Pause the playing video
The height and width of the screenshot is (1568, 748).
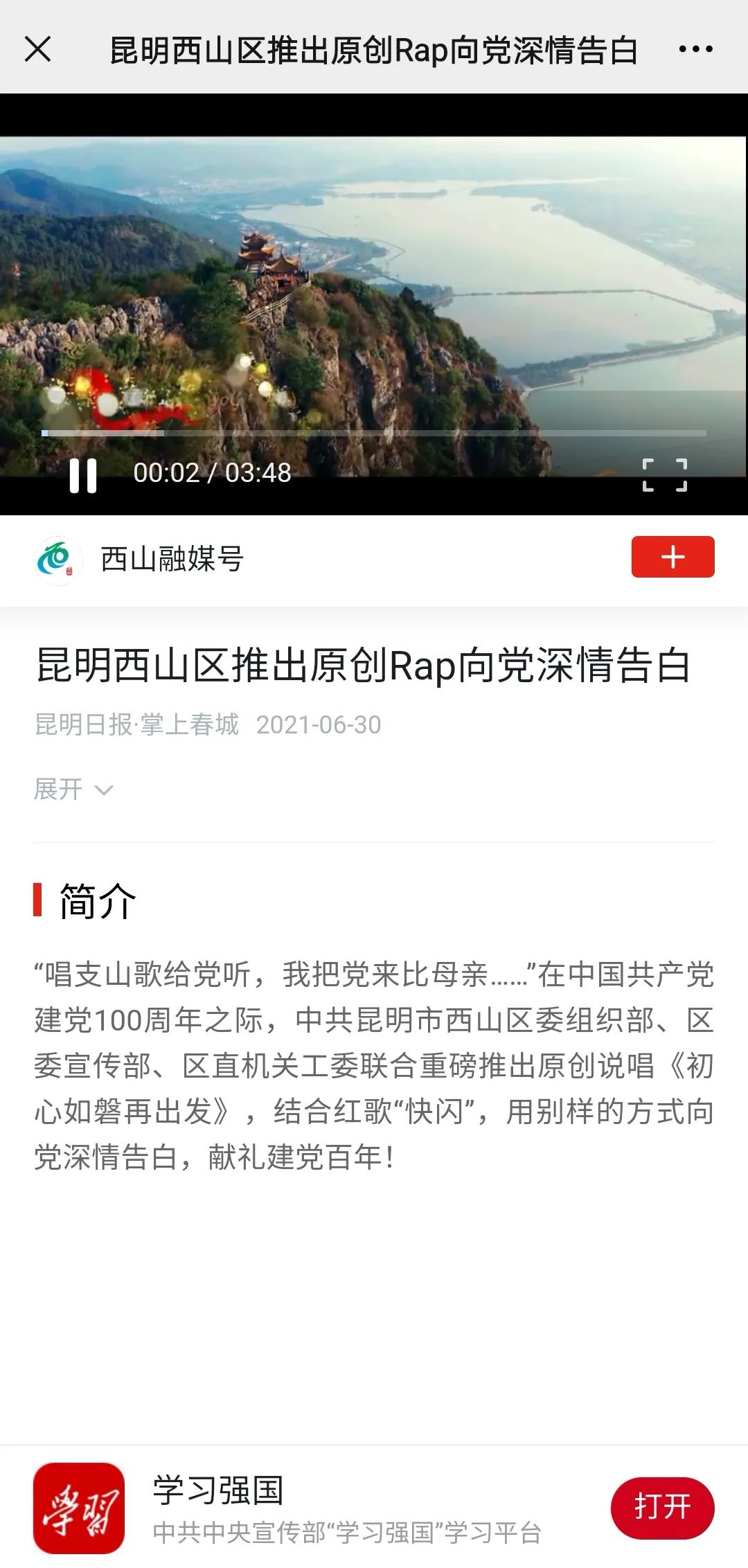click(x=83, y=475)
